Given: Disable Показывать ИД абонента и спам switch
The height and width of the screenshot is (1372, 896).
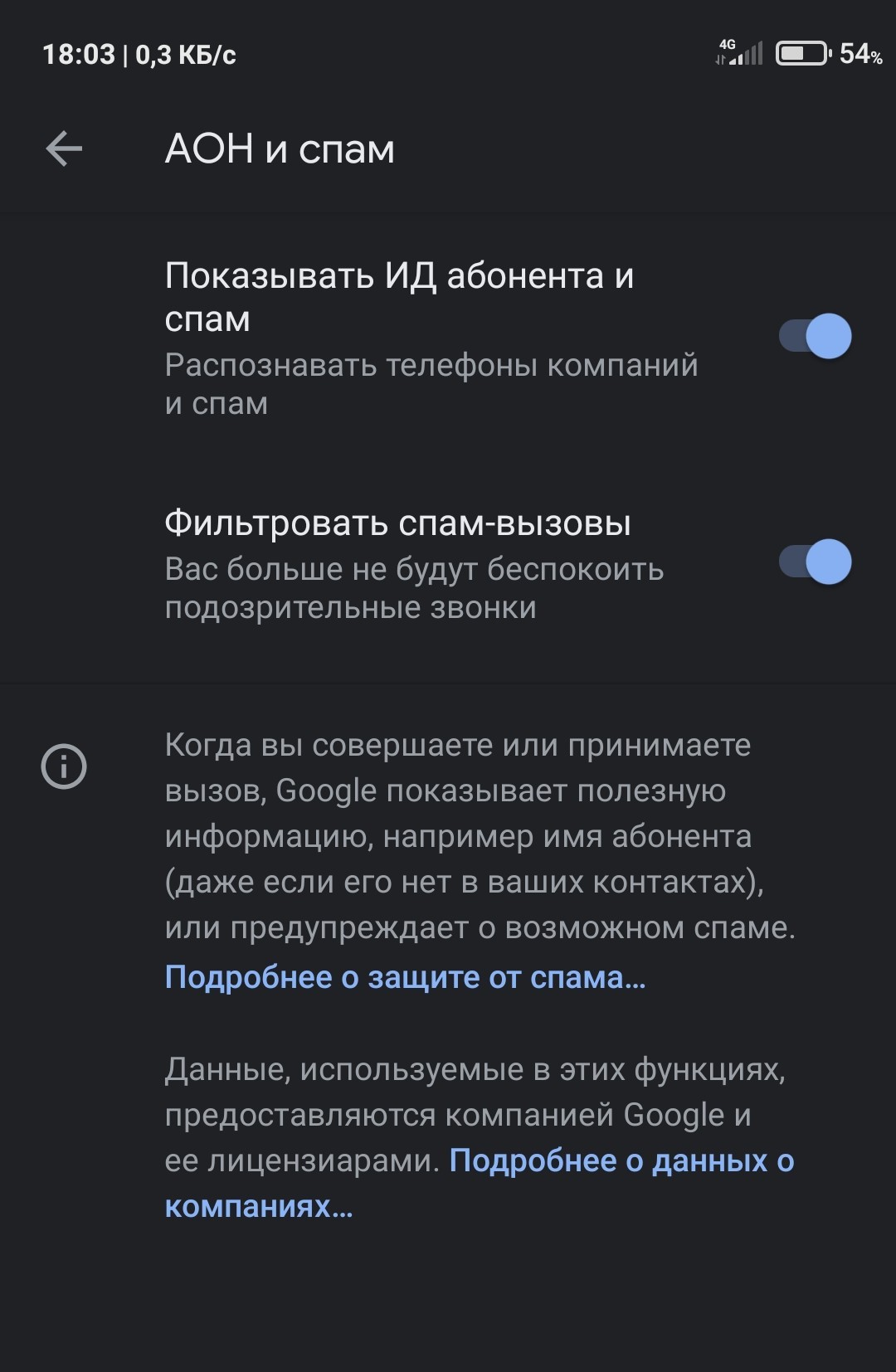Looking at the screenshot, I should pos(815,336).
